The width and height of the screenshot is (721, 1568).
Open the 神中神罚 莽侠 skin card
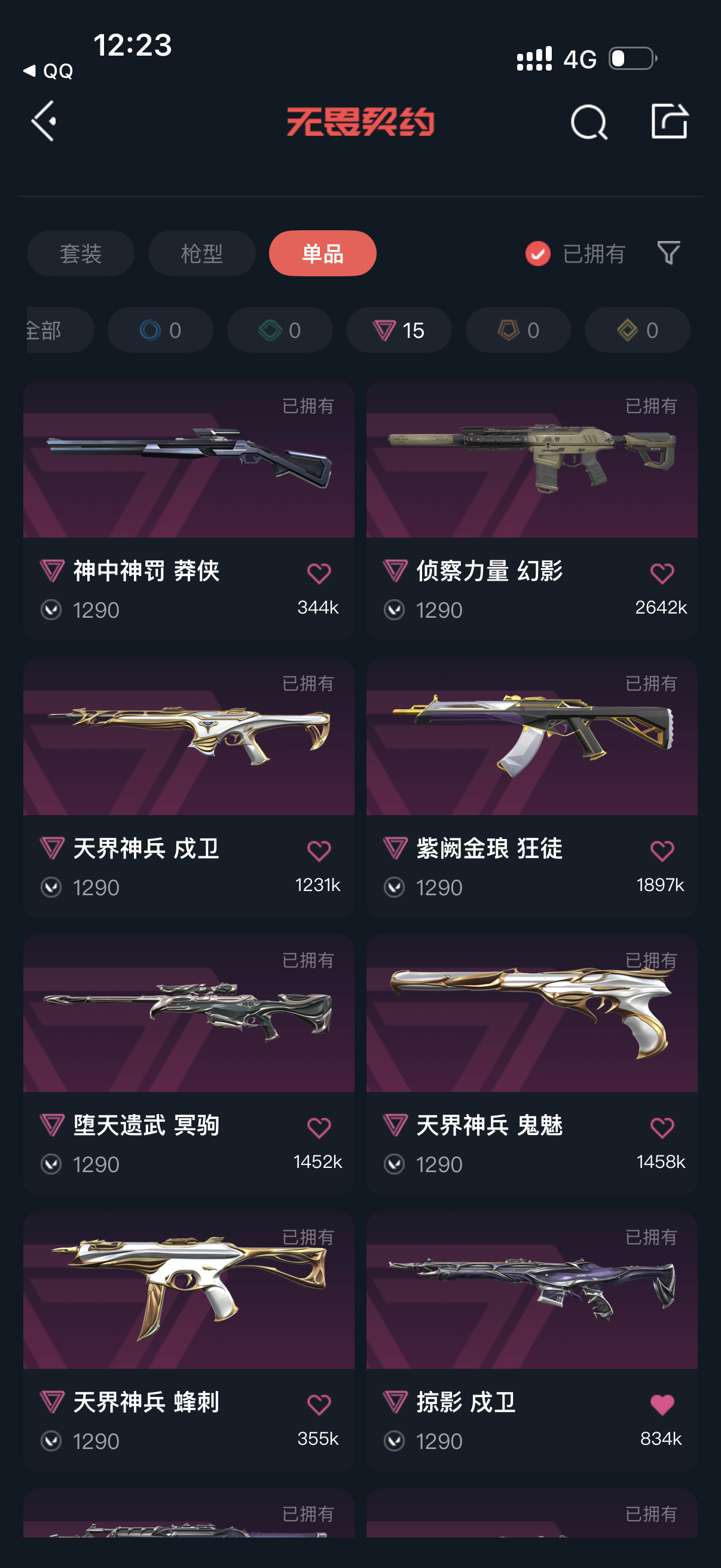[x=188, y=510]
